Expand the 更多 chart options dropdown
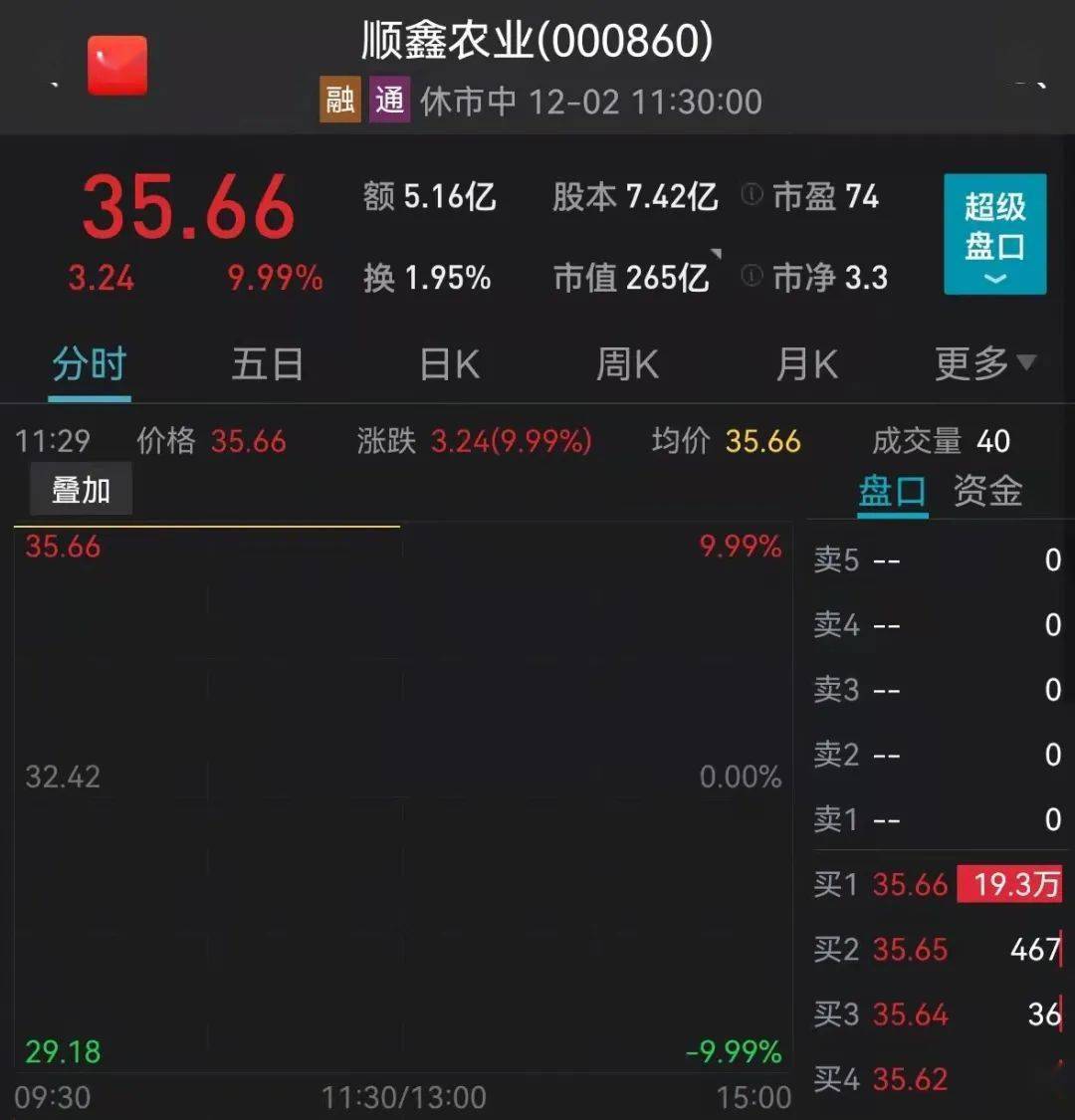The width and height of the screenshot is (1075, 1120). point(984,364)
